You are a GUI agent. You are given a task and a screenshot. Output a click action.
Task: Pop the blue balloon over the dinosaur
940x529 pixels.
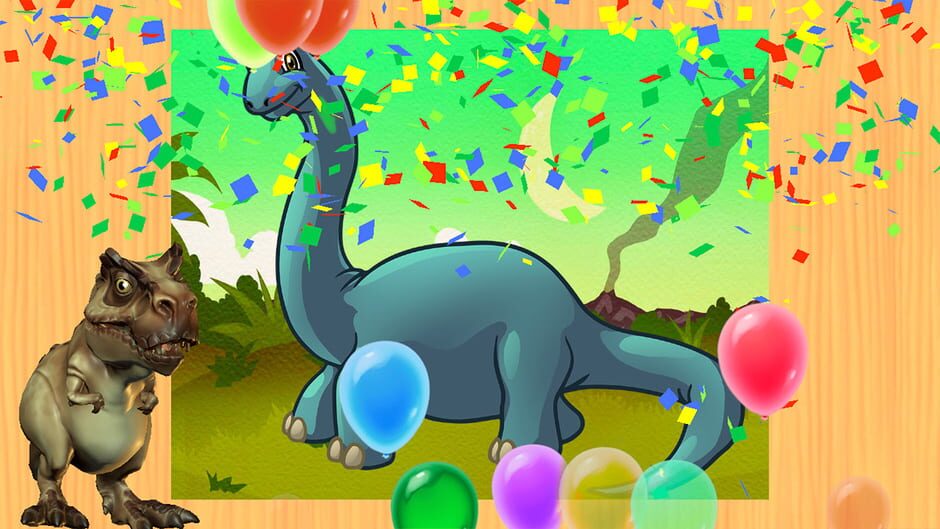tap(383, 395)
